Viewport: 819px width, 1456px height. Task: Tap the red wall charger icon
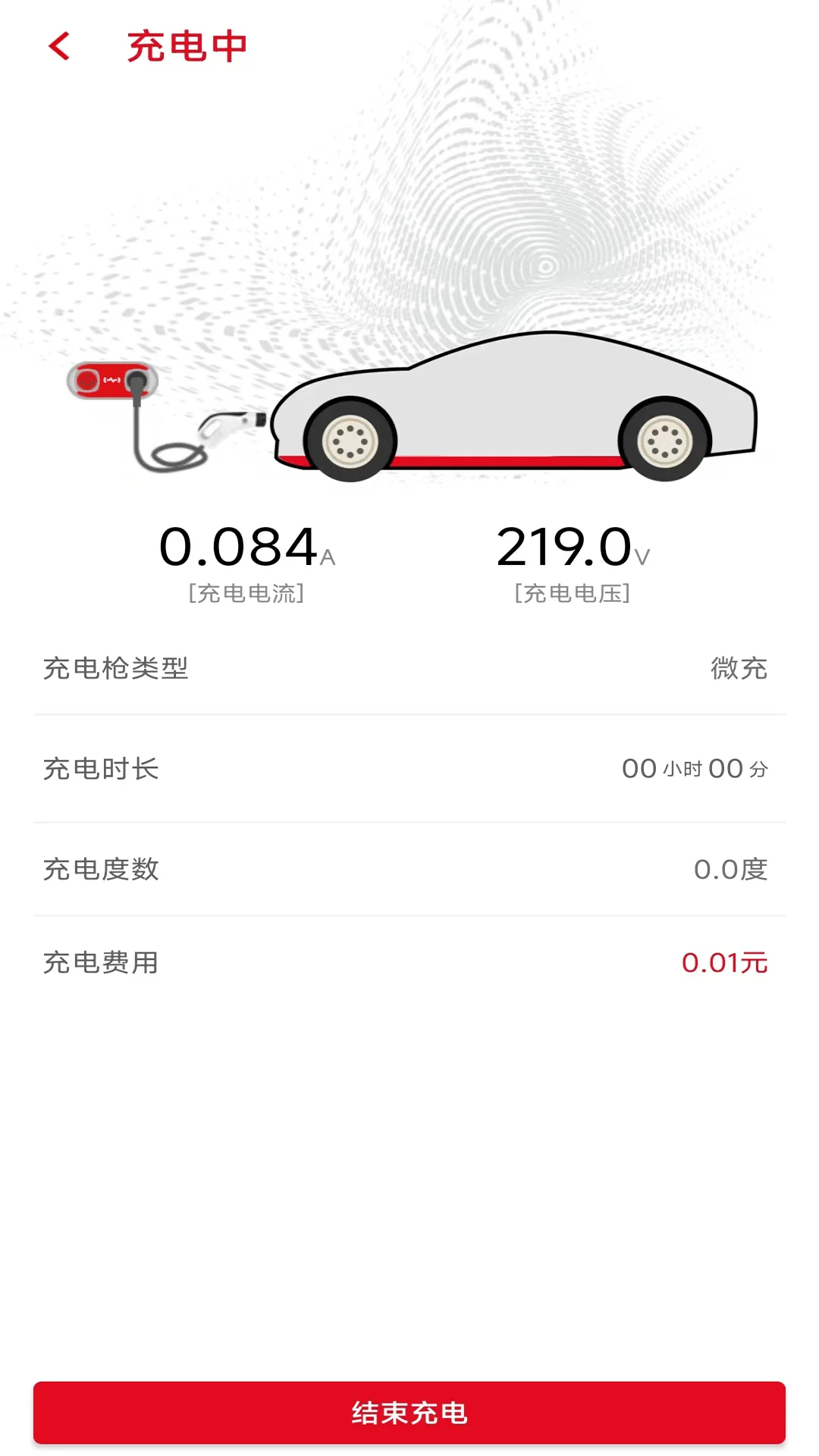tap(111, 379)
